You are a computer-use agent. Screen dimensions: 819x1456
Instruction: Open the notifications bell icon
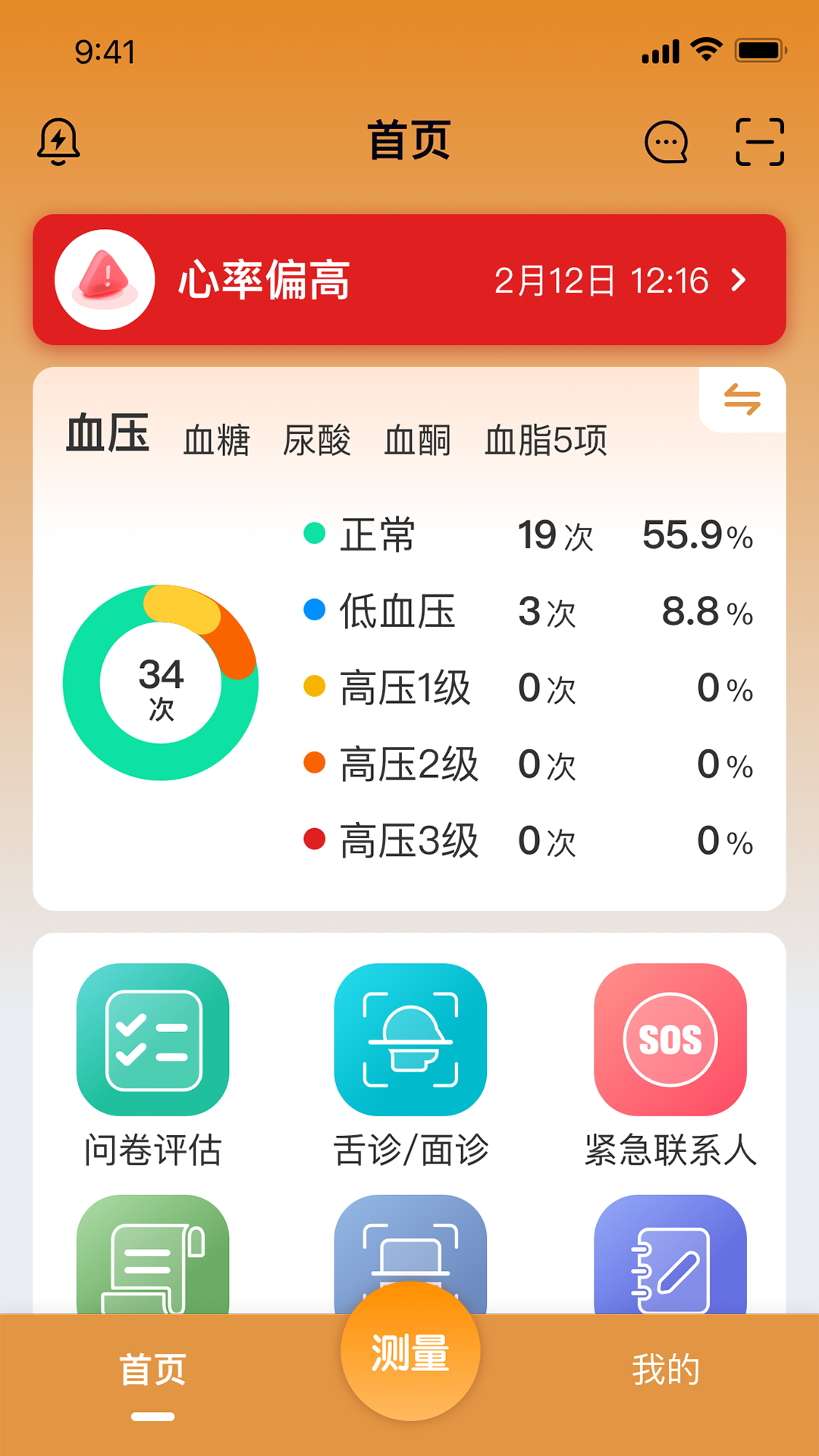pos(60,143)
